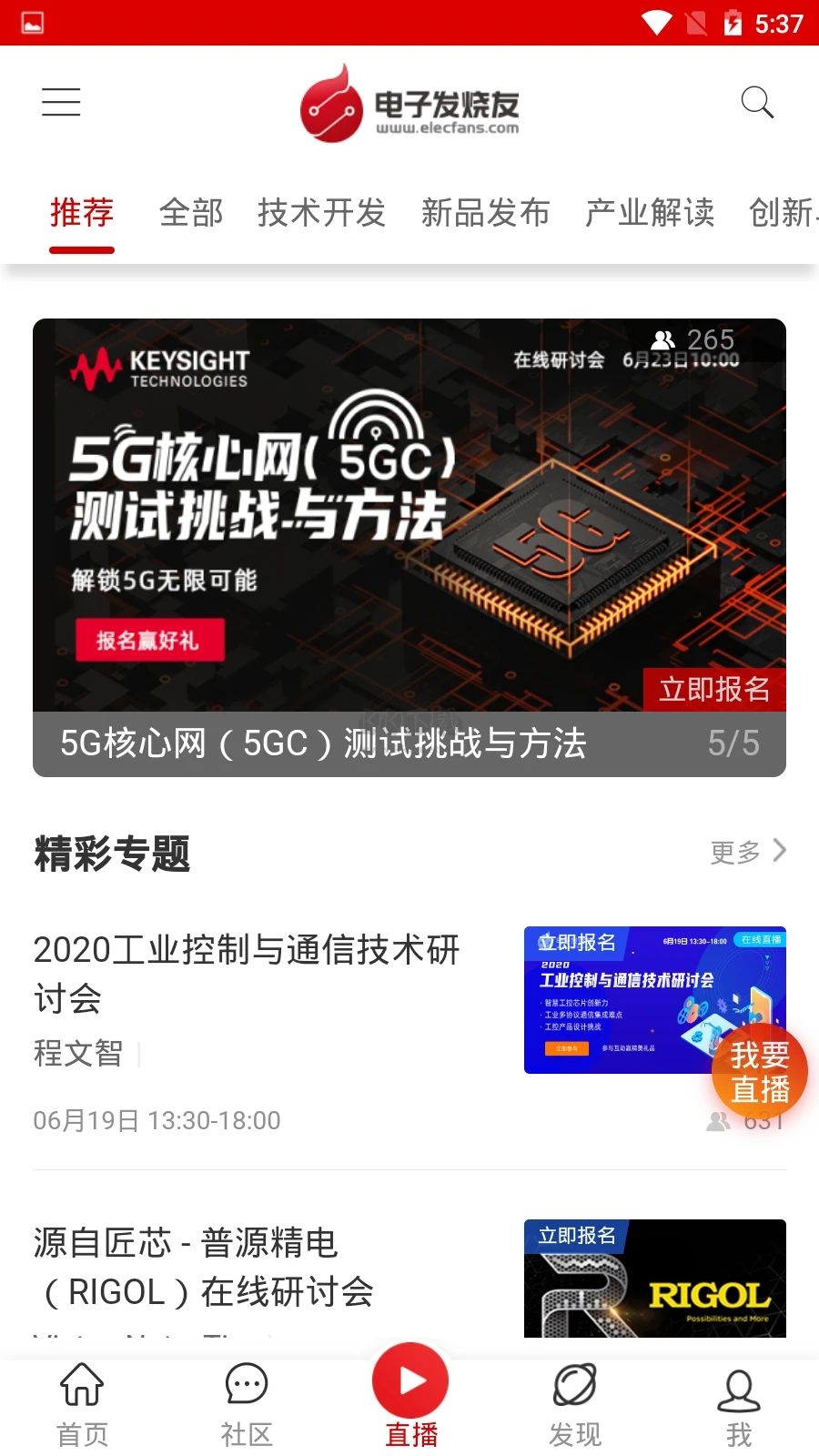Go to the 首页 bottom tab

point(82,1404)
